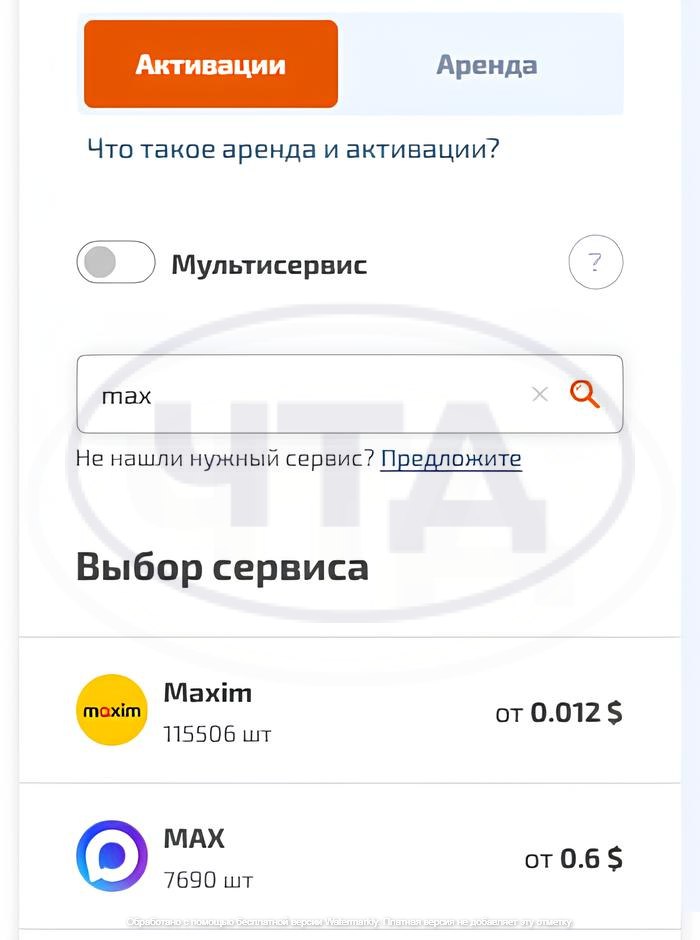The width and height of the screenshot is (700, 940).
Task: Tap the orange magnifier search icon
Action: (585, 395)
